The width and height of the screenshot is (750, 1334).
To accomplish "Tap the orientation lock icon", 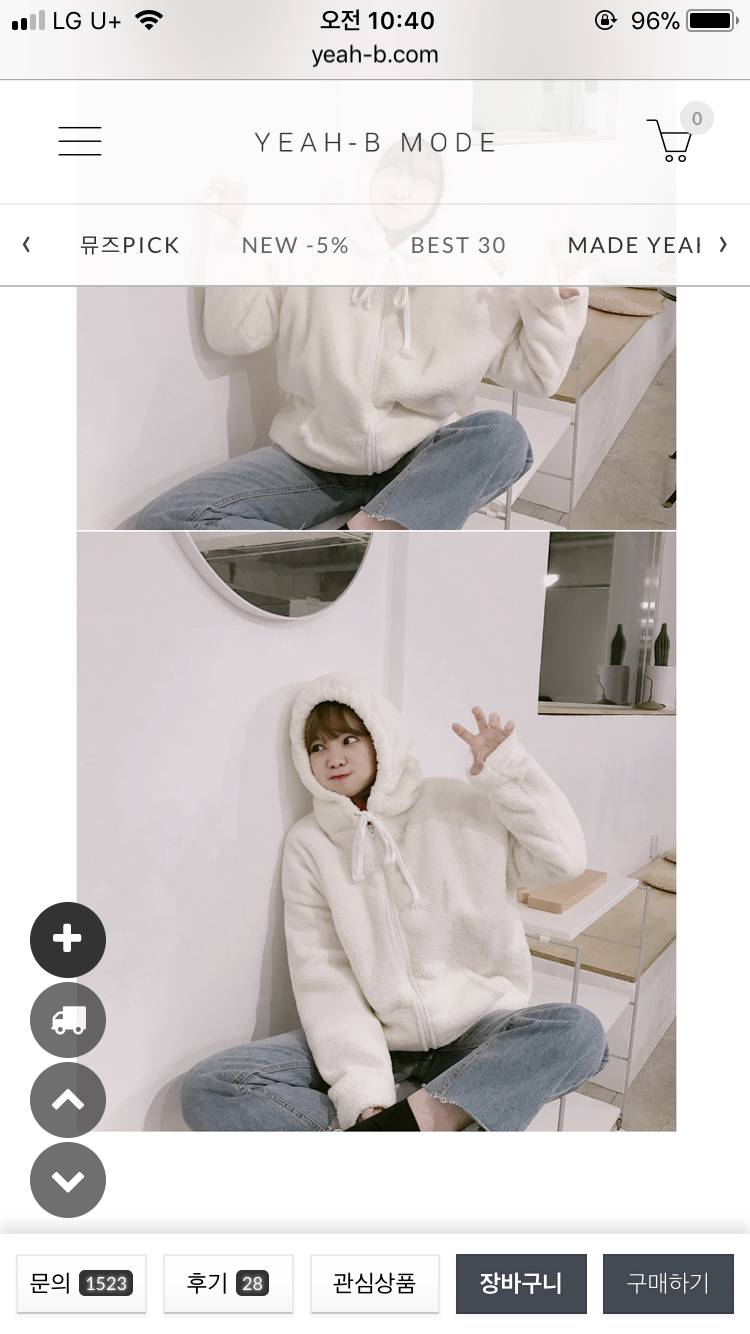I will [x=605, y=20].
